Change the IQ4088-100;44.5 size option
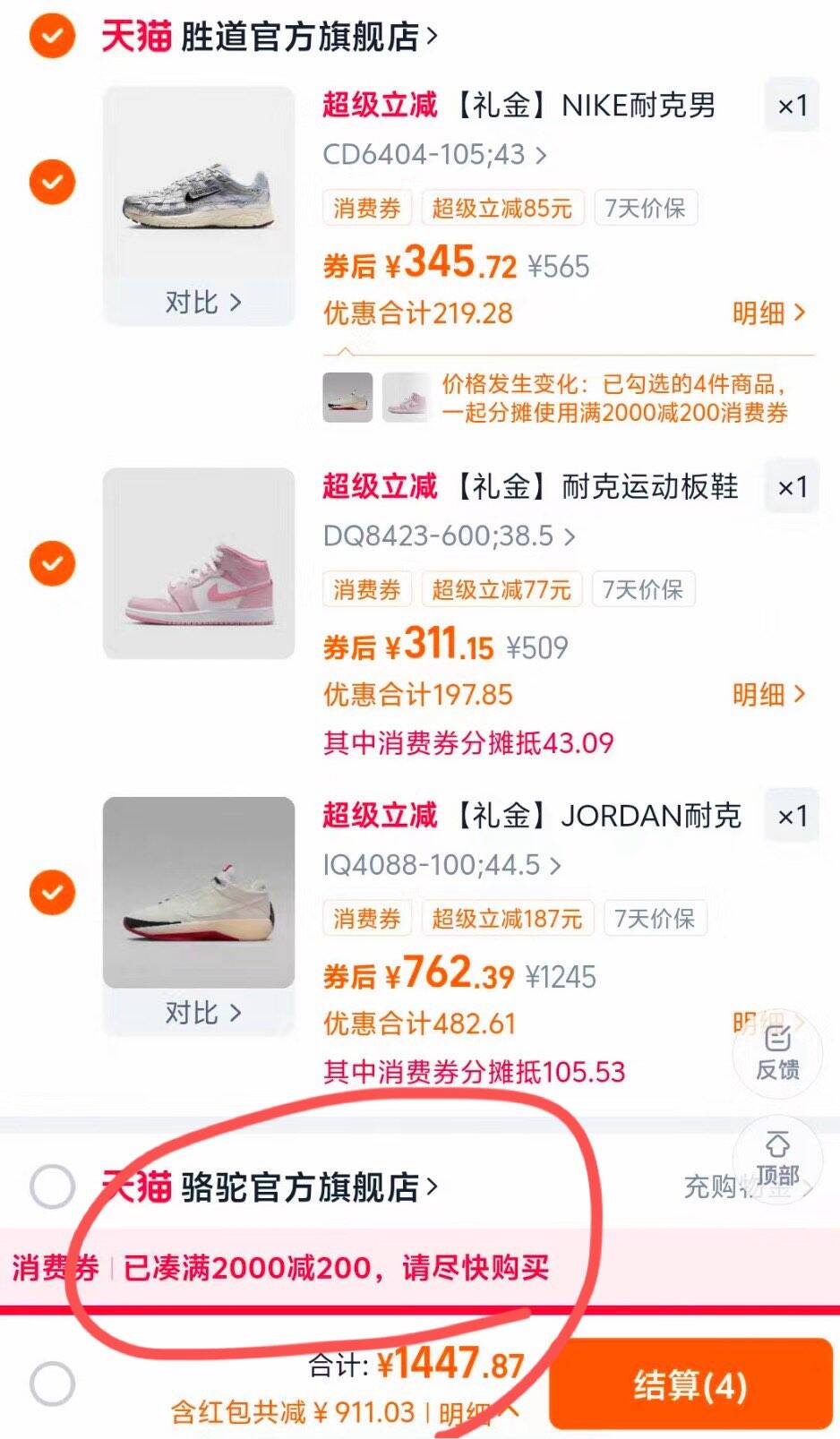840x1439 pixels. 441,866
